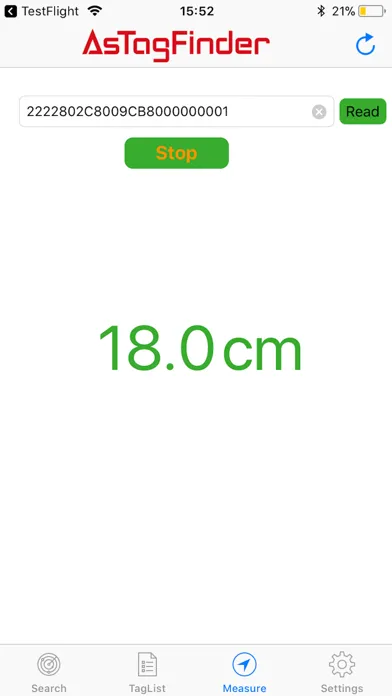
Task: Switch to the Search tab
Action: click(x=49, y=672)
